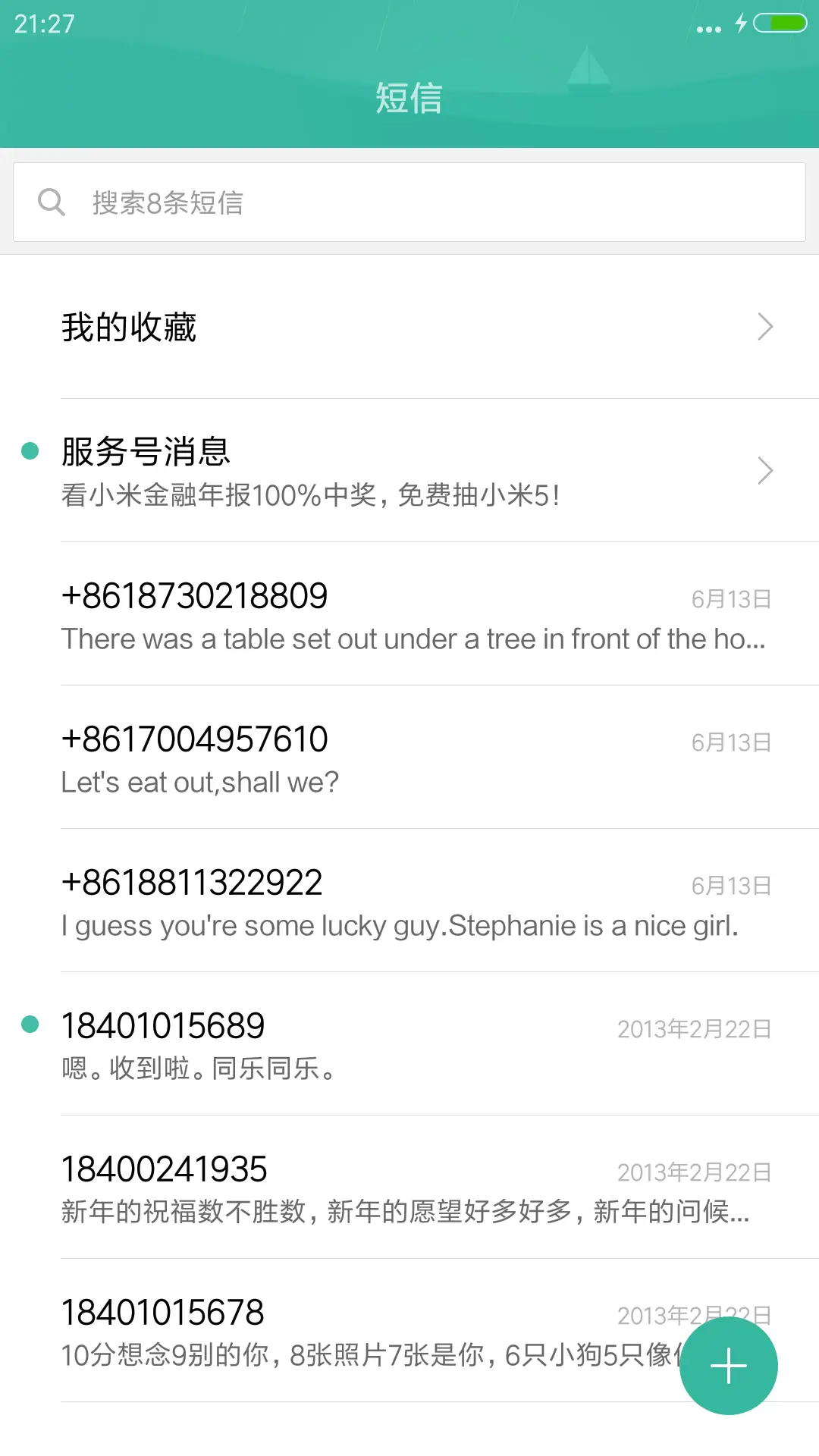Screen dimensions: 819x1456
Task: Tap the 21:27 clock display
Action: click(43, 24)
